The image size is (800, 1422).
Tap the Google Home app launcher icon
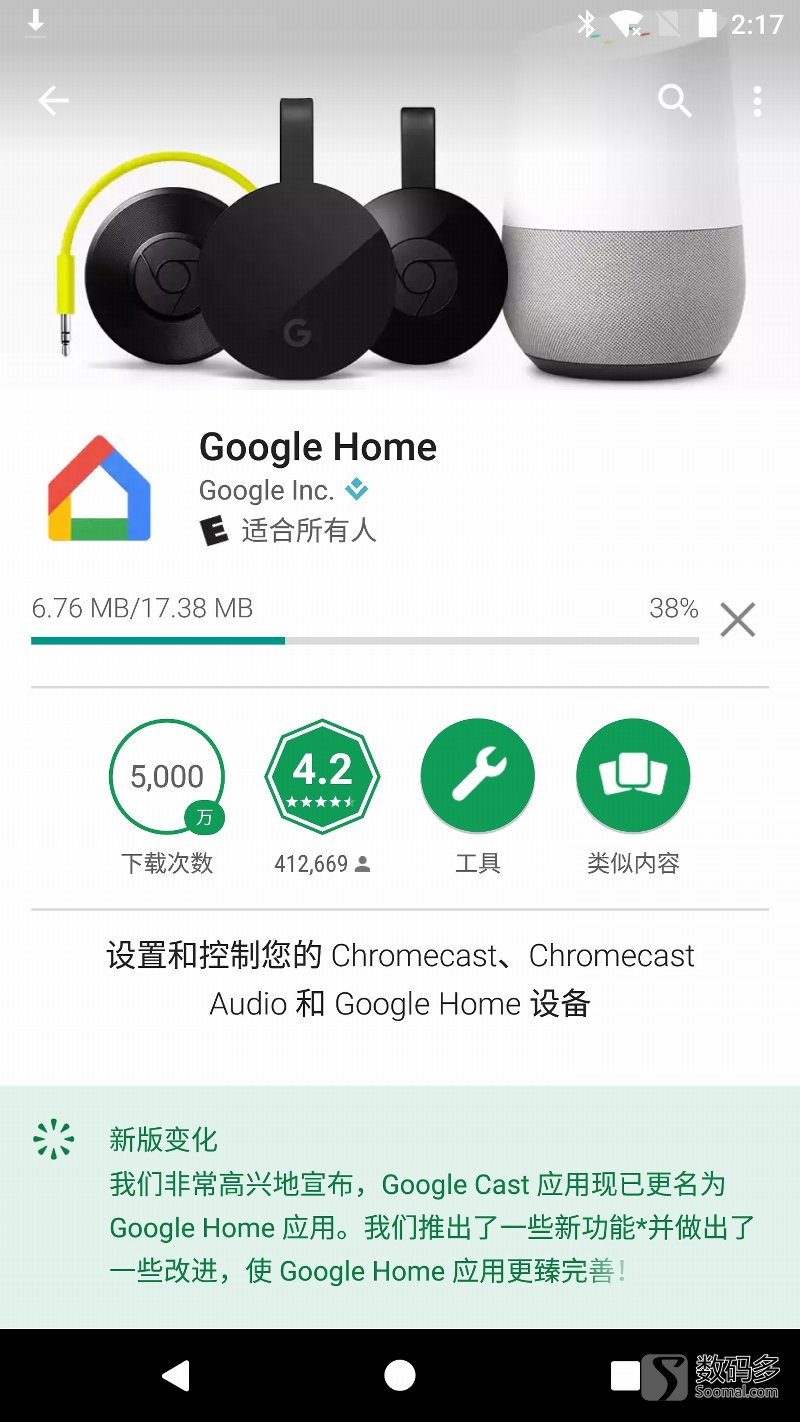tap(98, 487)
